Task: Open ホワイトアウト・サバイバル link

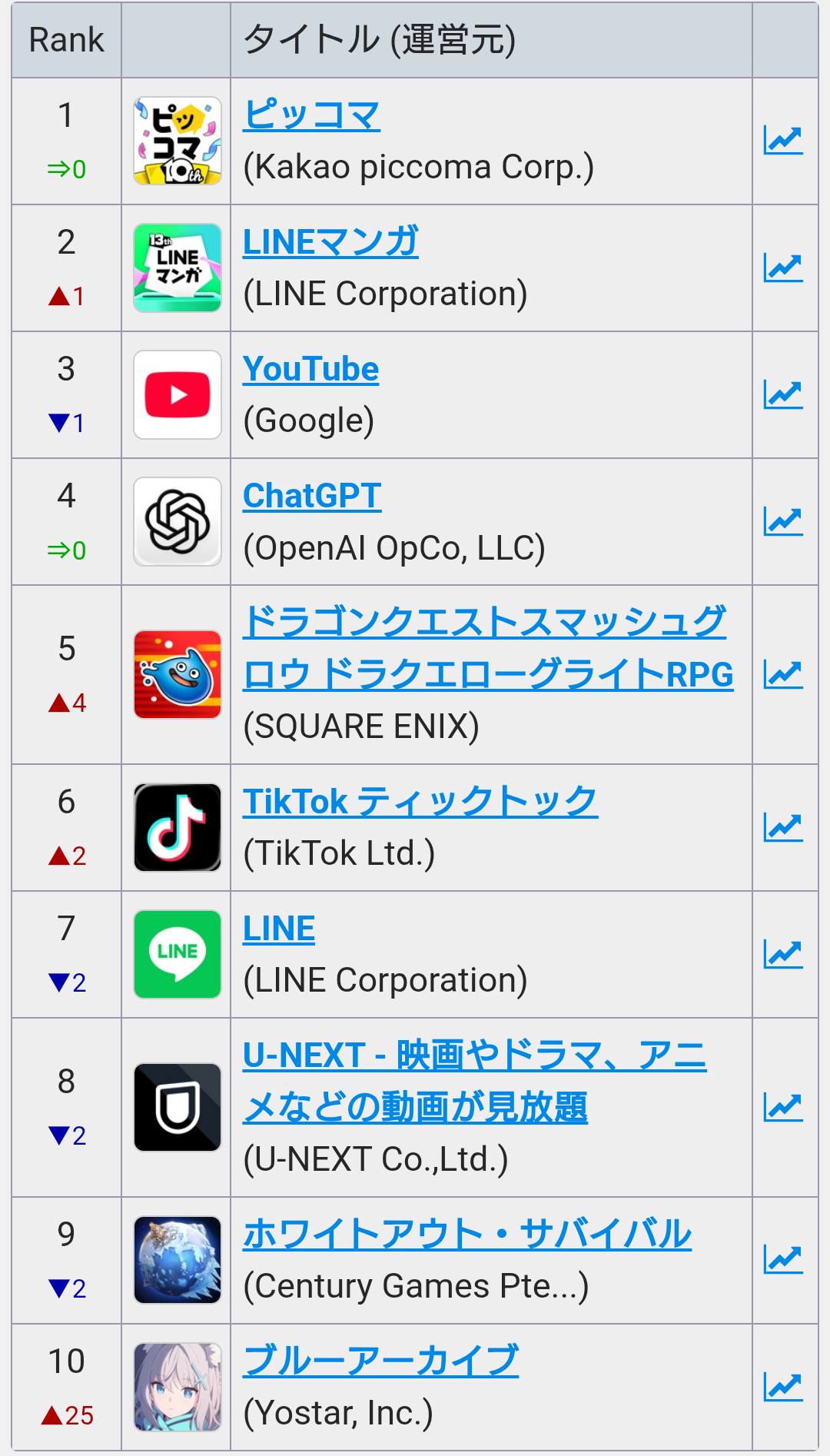Action: [466, 1235]
